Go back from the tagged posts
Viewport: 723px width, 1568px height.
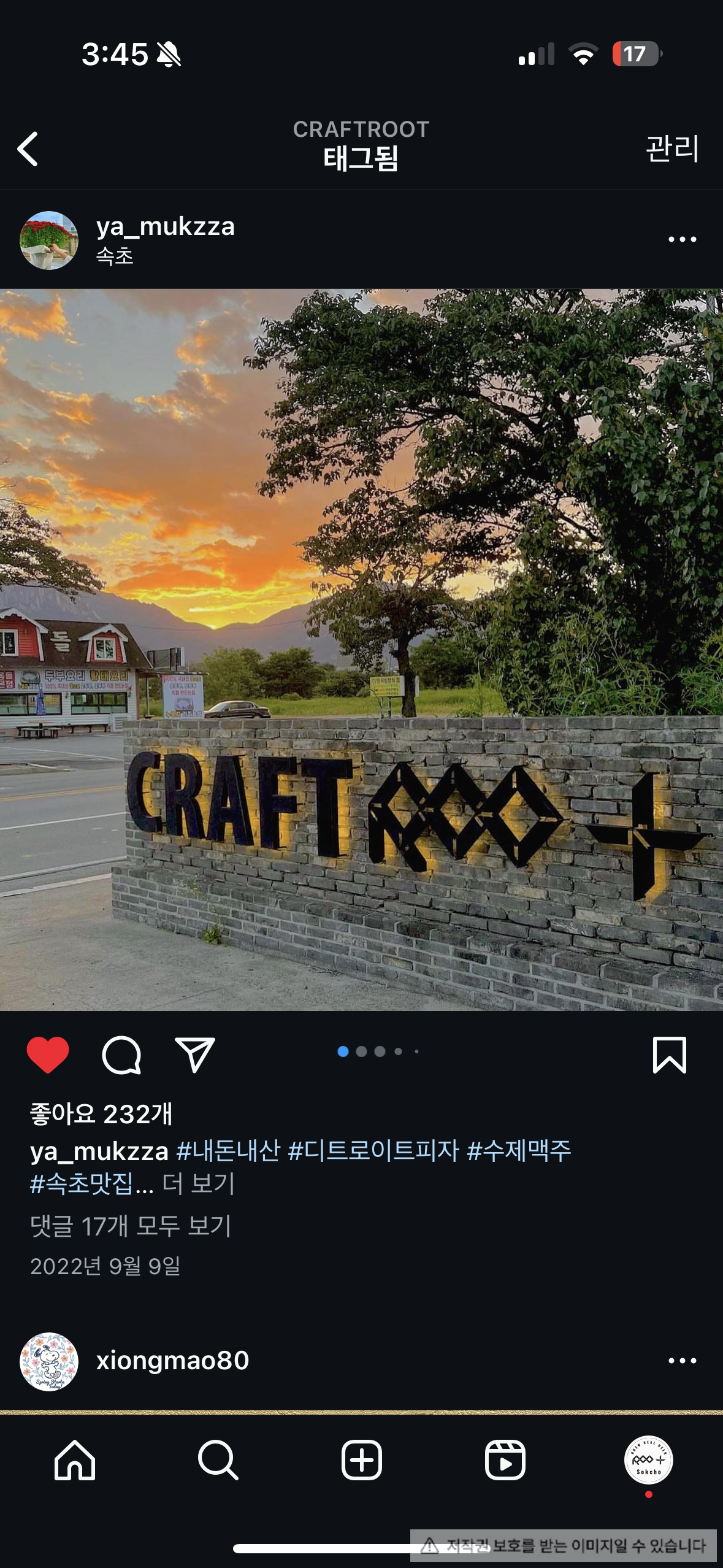[x=28, y=149]
